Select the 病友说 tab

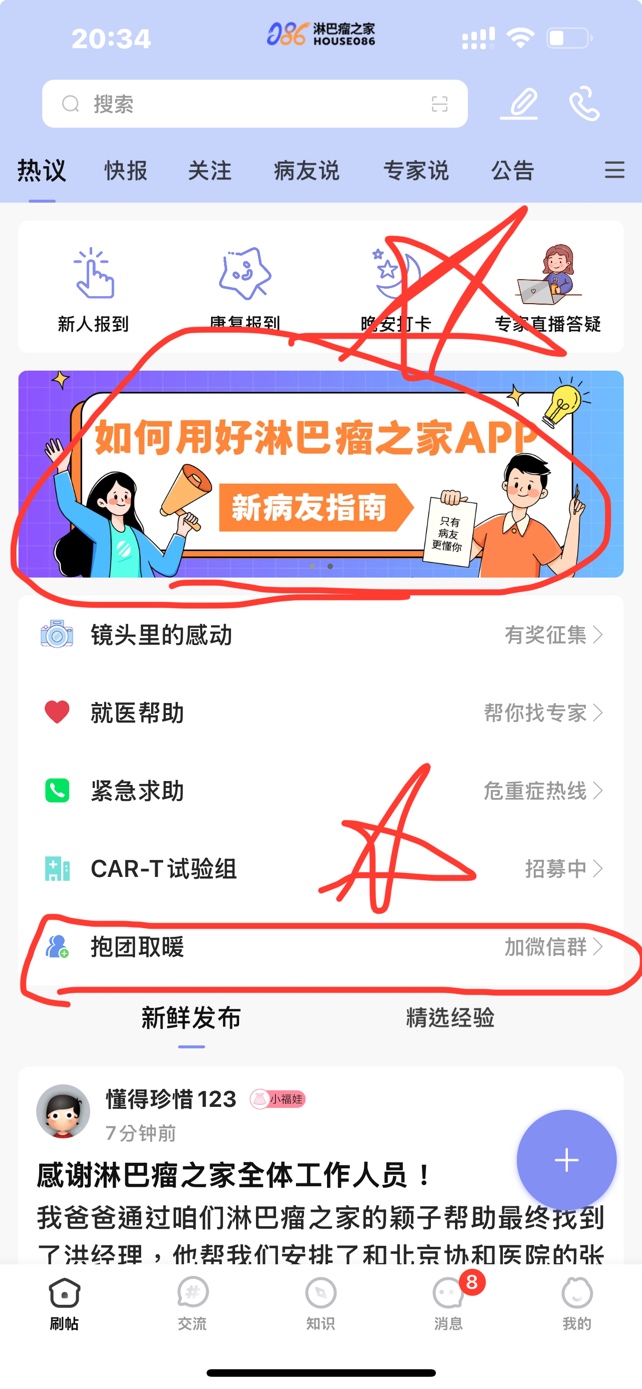click(307, 171)
